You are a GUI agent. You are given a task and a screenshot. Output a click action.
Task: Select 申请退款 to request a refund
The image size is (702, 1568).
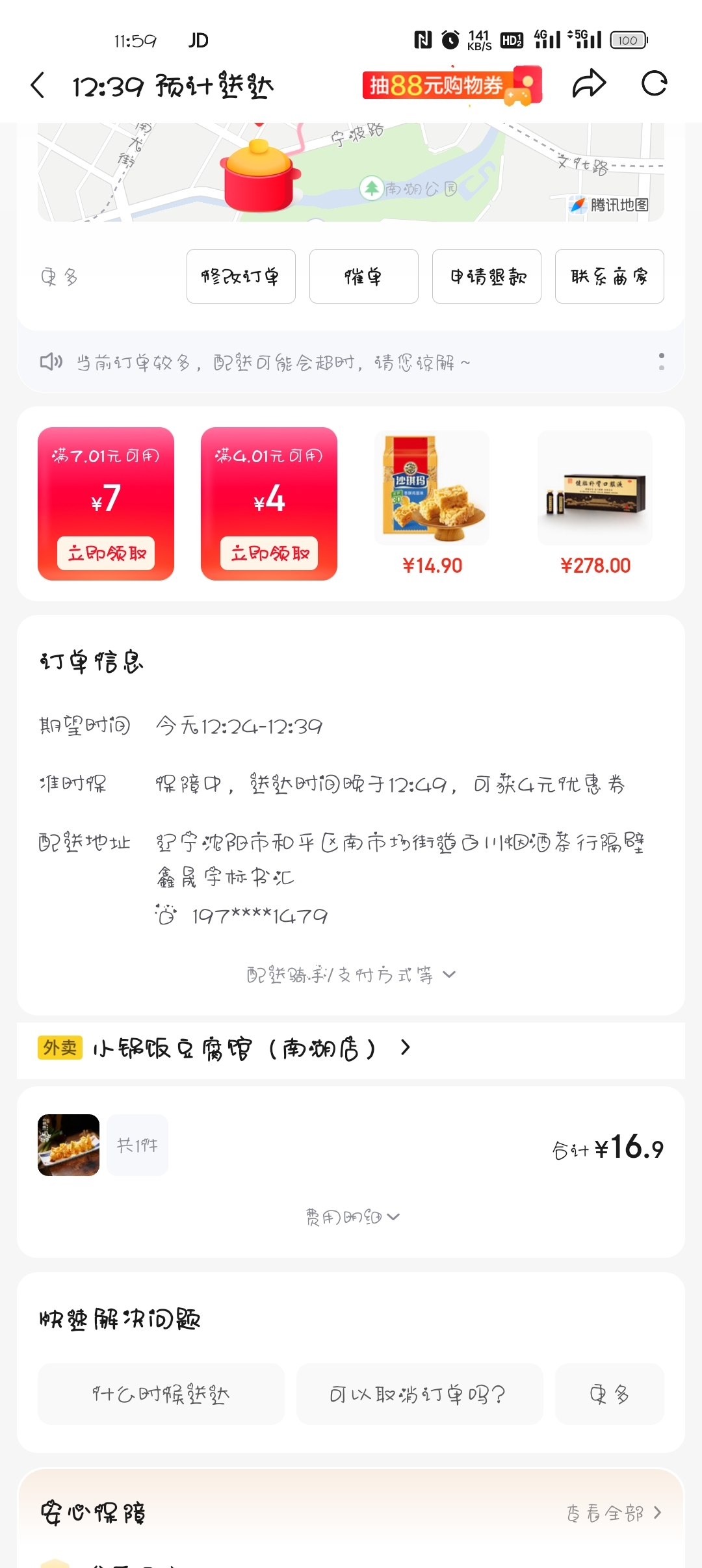click(x=486, y=276)
